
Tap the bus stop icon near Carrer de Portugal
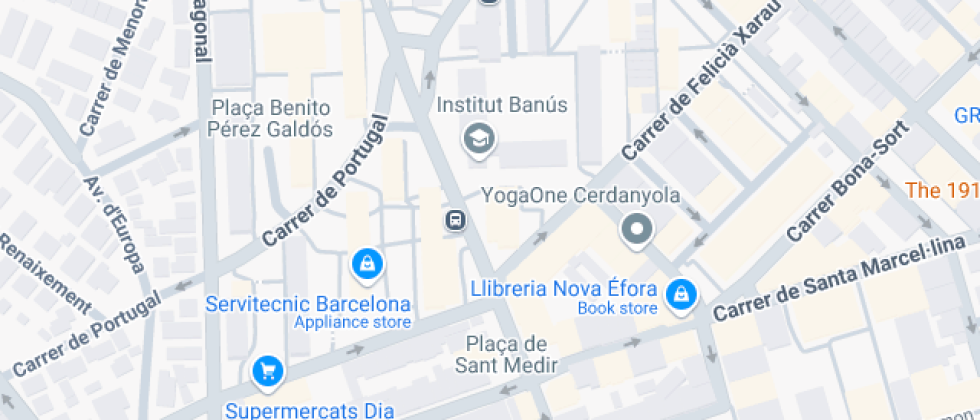tap(456, 220)
